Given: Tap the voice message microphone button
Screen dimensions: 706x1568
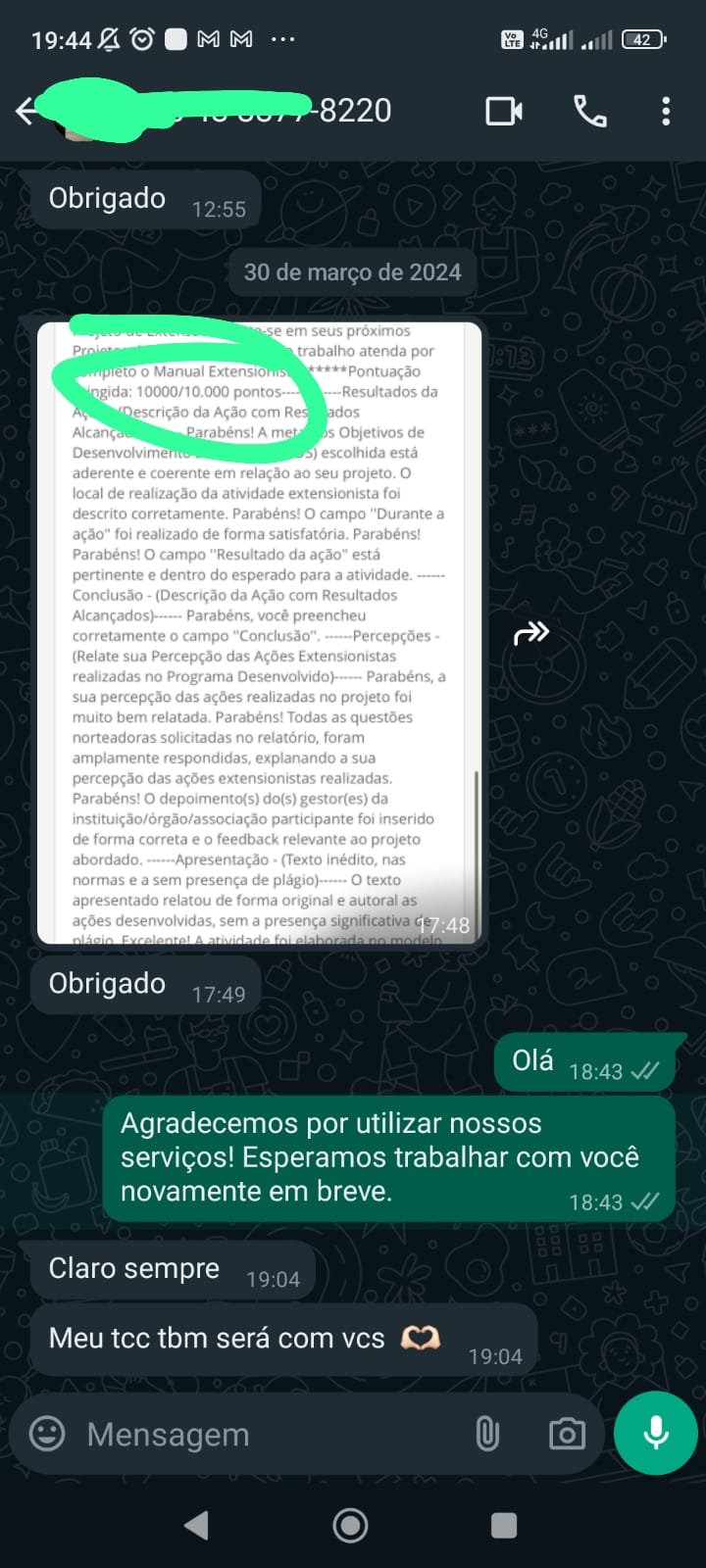Looking at the screenshot, I should (x=655, y=1433).
